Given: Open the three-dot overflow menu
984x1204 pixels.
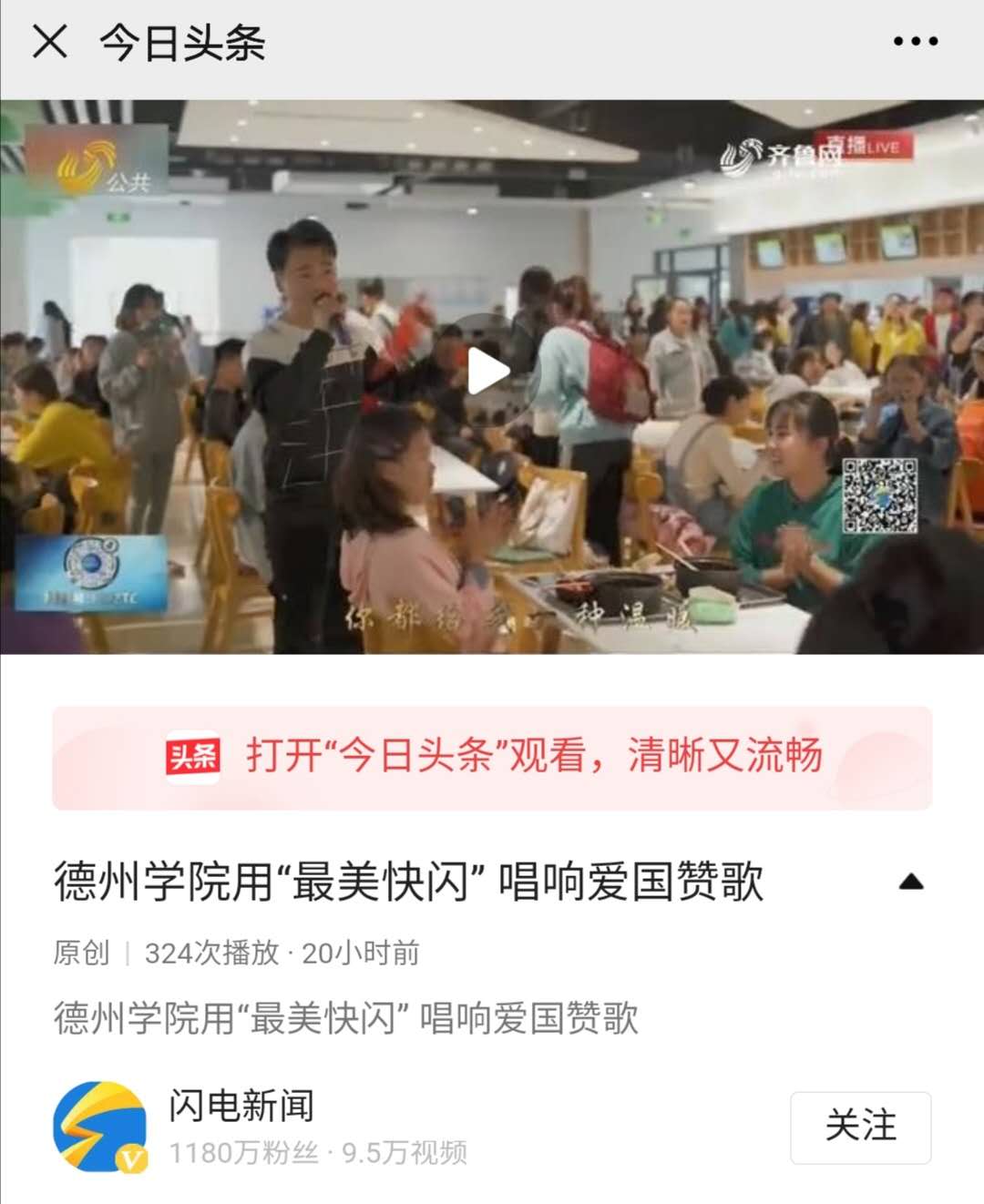Looking at the screenshot, I should pyautogui.click(x=915, y=42).
